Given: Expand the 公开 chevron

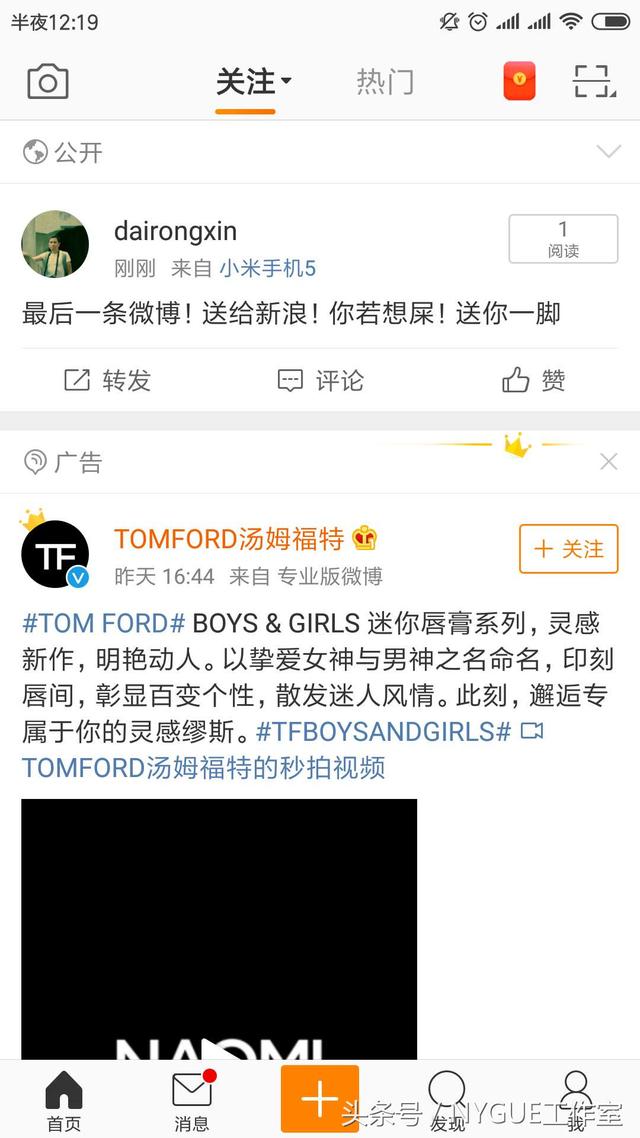Looking at the screenshot, I should click(608, 152).
